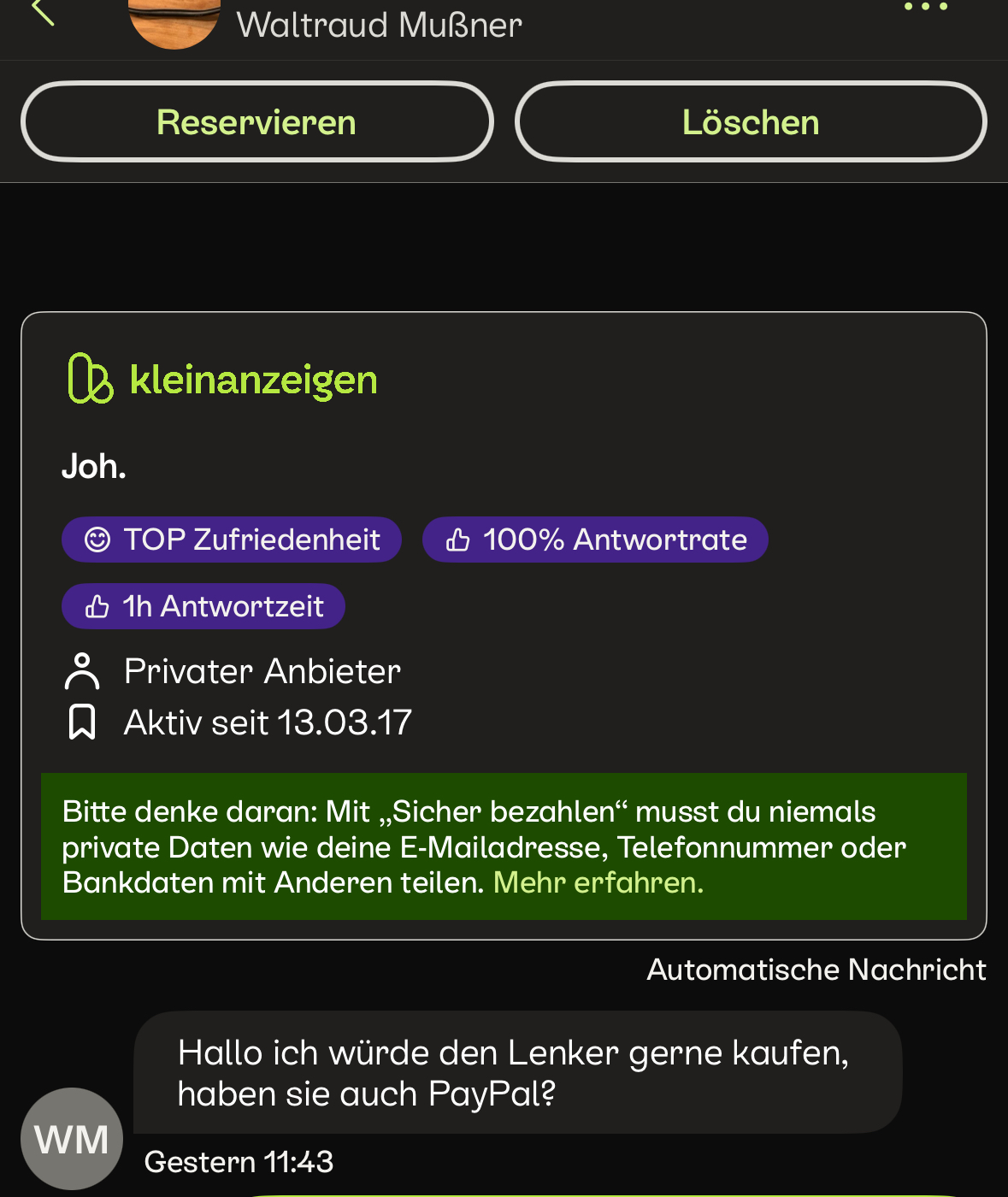Screen dimensions: 1008x1197
Task: Open the 'Mehr erfahren.' link
Action: [598, 882]
